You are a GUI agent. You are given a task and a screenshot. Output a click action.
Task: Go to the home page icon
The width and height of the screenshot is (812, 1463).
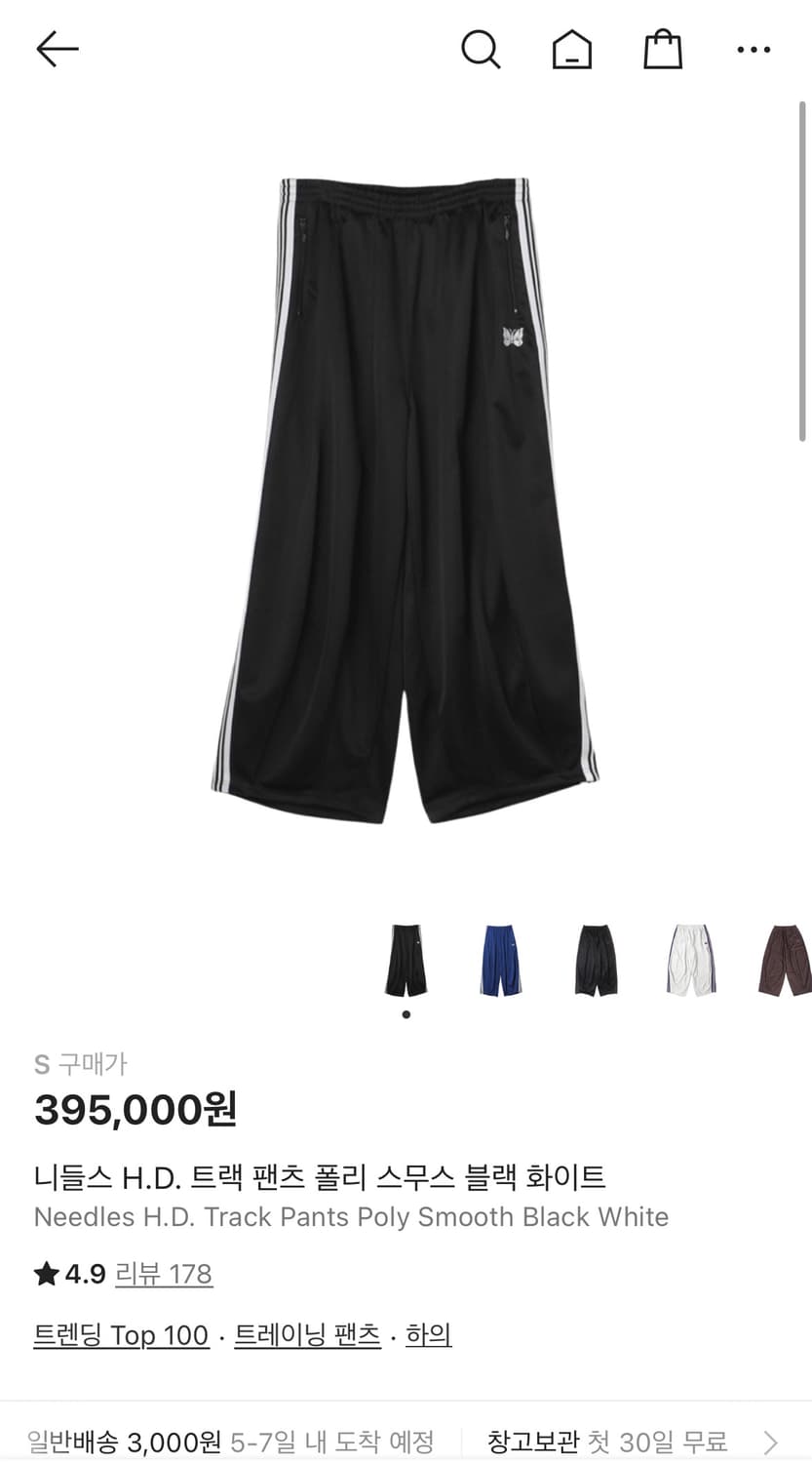point(572,49)
